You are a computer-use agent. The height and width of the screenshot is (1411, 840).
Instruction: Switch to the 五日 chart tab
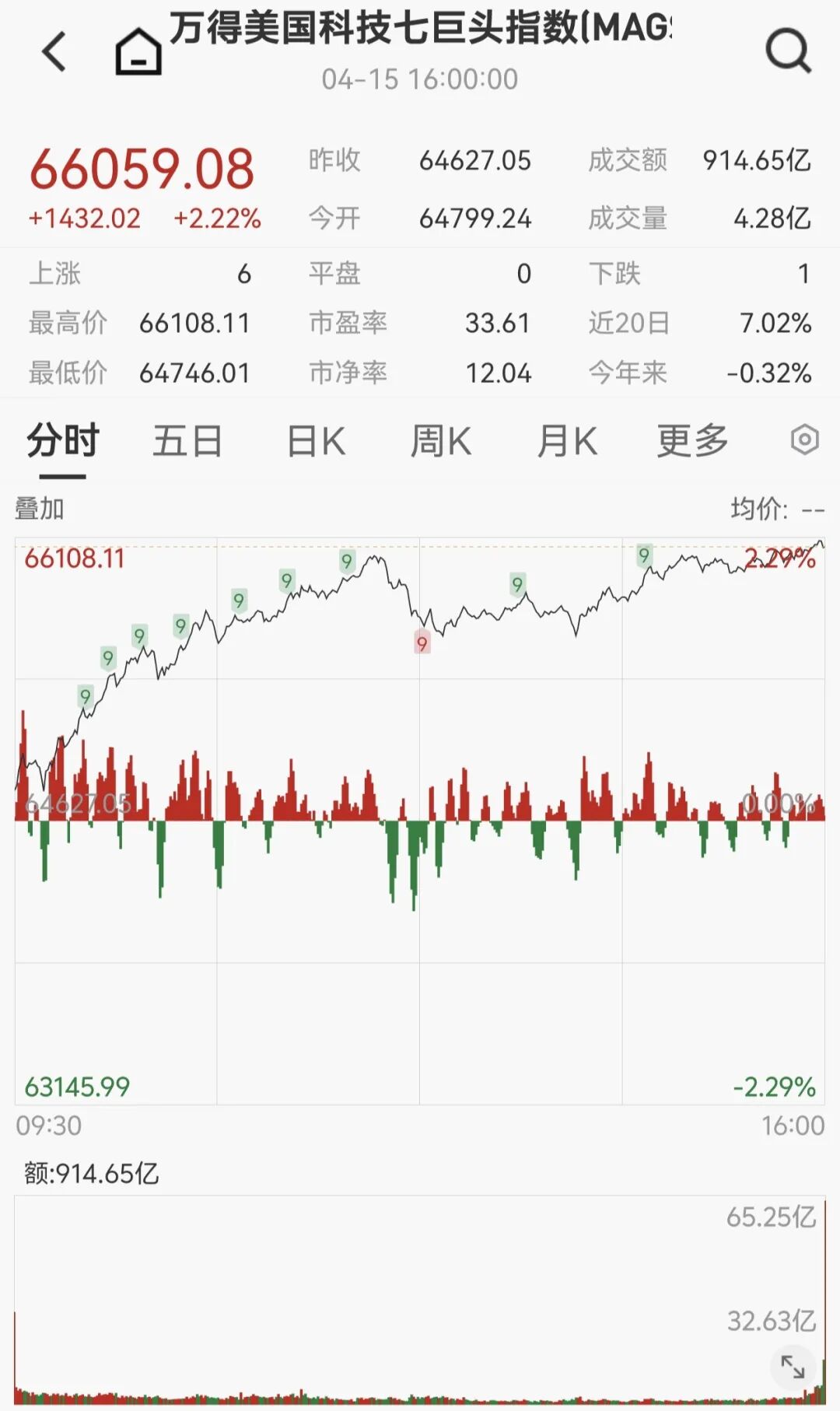click(x=187, y=441)
